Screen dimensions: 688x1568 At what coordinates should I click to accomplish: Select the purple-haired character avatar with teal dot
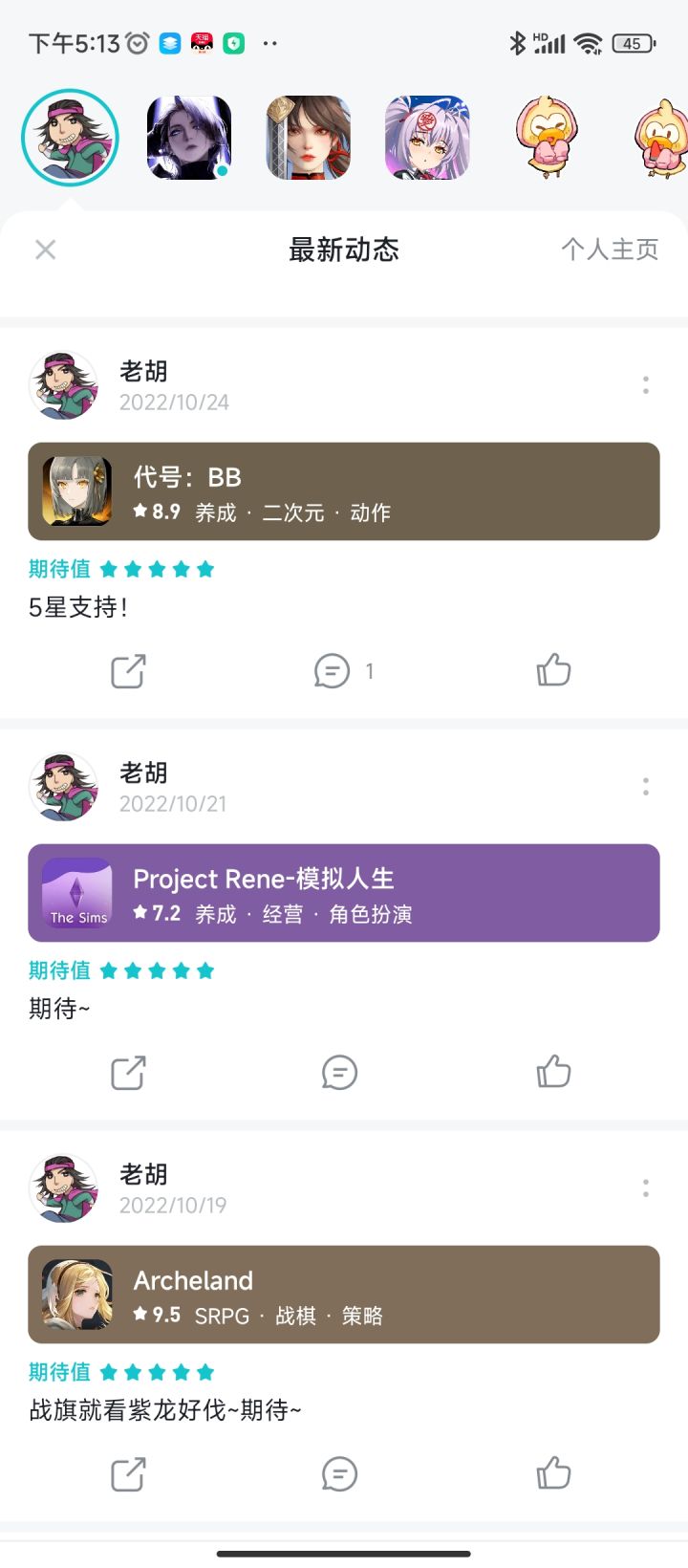coord(189,138)
